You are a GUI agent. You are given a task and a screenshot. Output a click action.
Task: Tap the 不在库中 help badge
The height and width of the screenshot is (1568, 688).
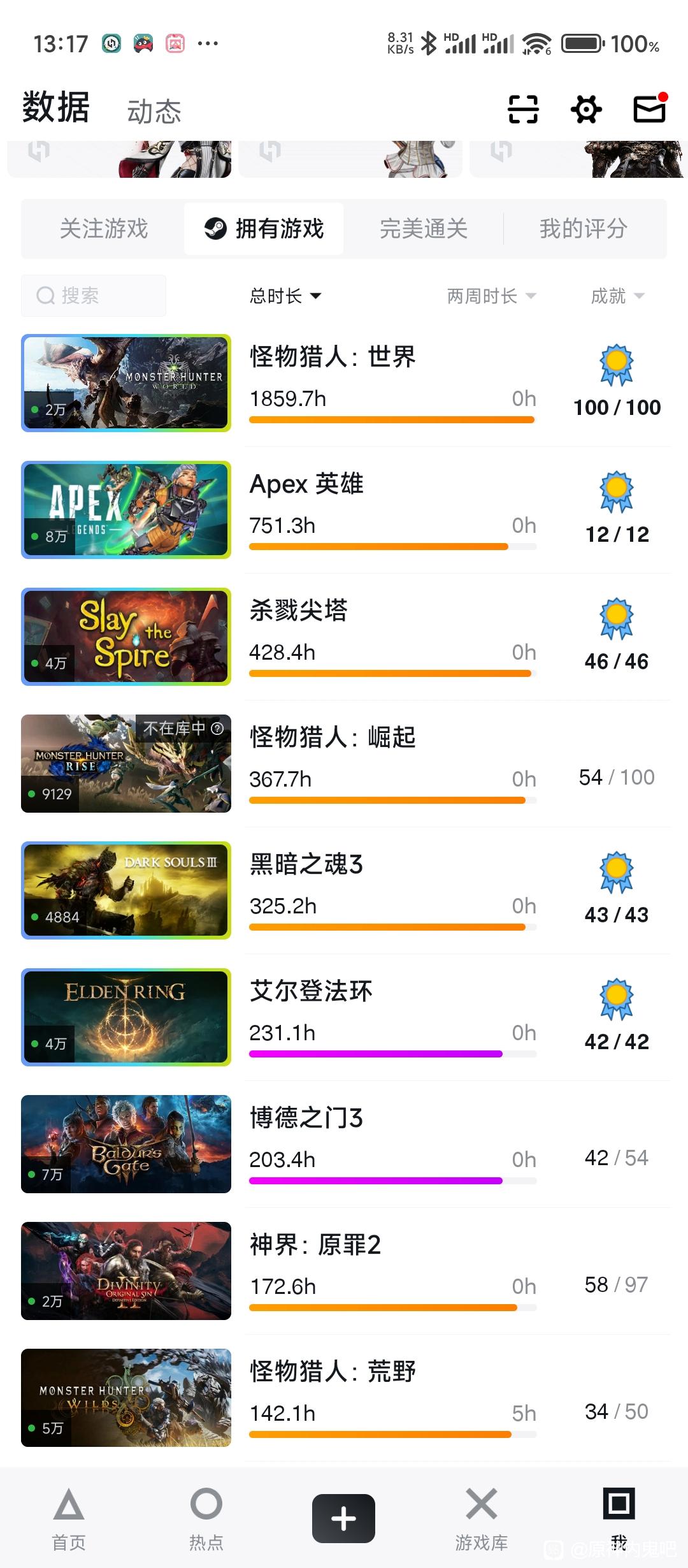pos(183,729)
